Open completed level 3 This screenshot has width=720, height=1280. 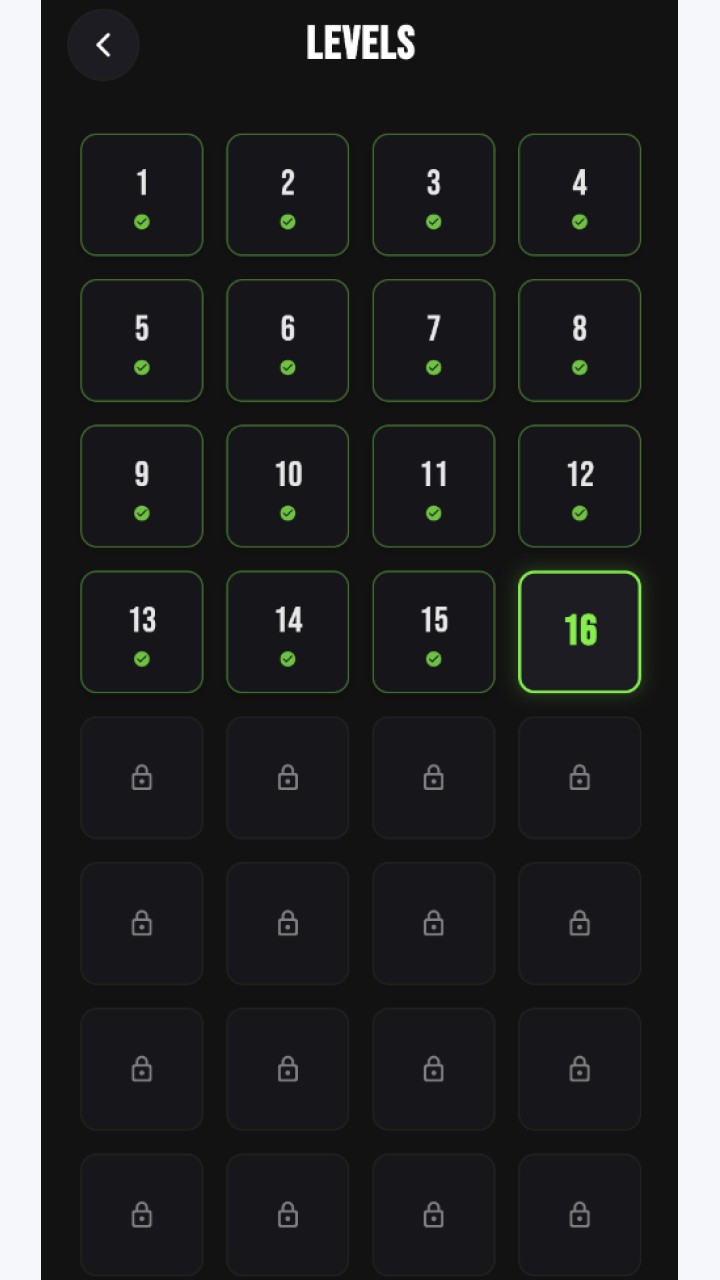coord(434,195)
